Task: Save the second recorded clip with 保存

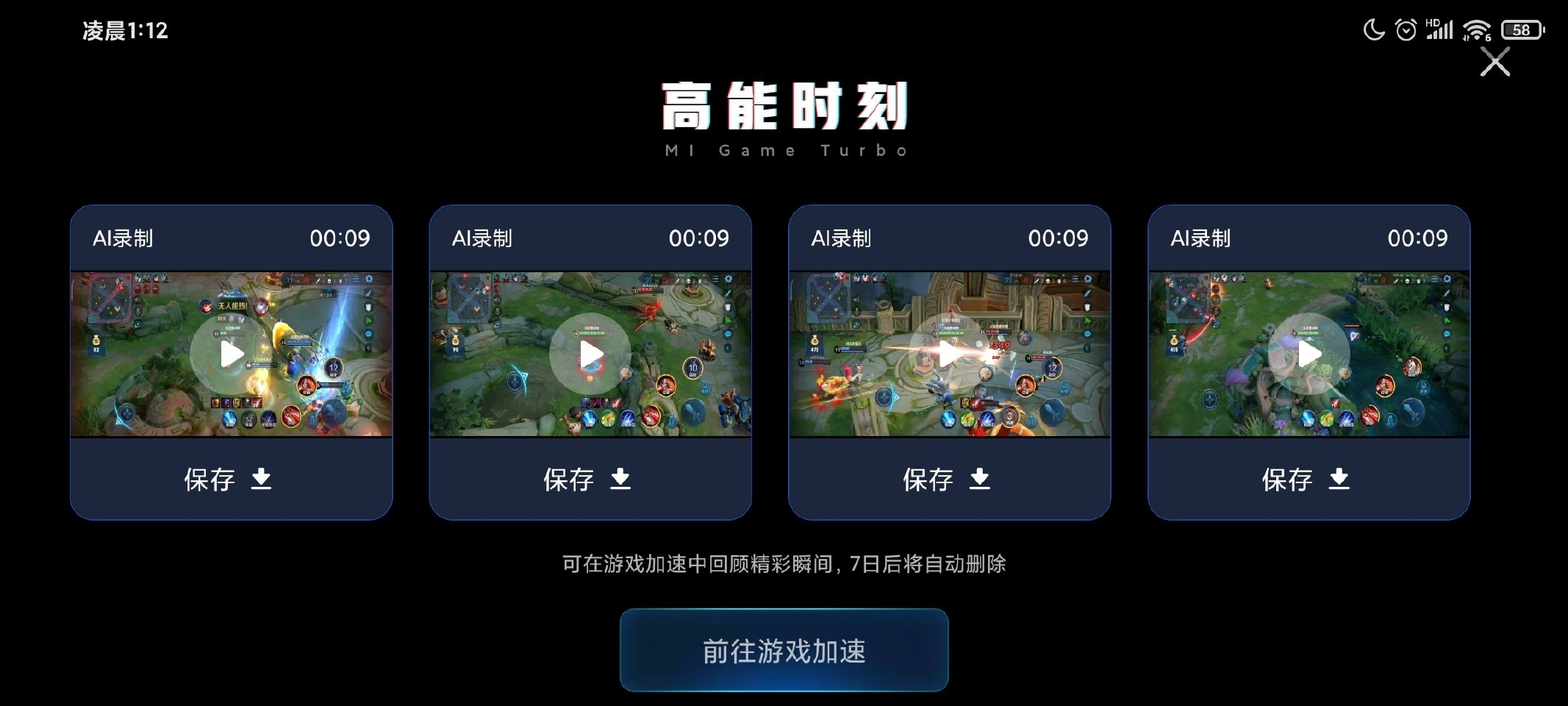Action: tap(589, 479)
